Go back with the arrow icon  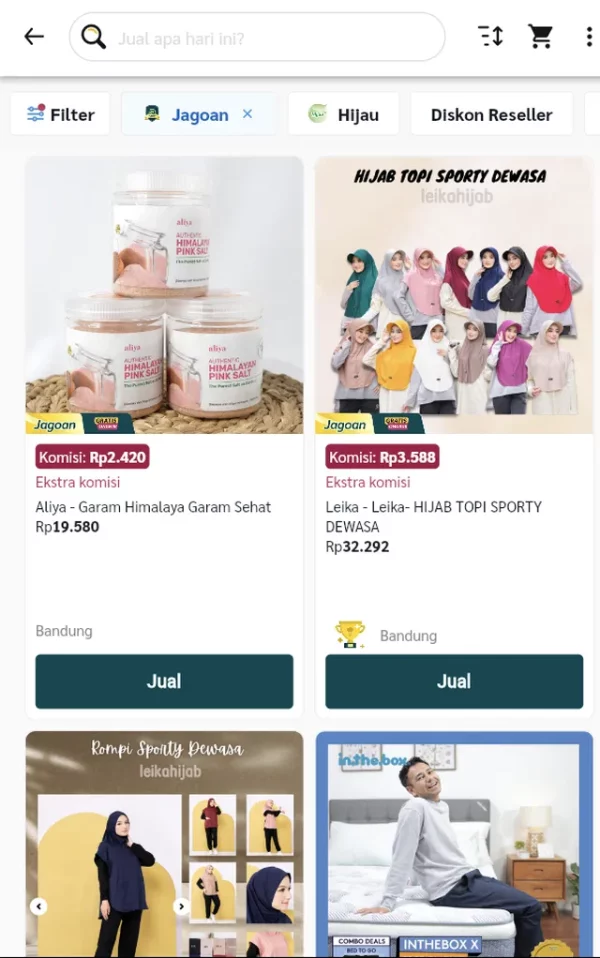[x=34, y=37]
